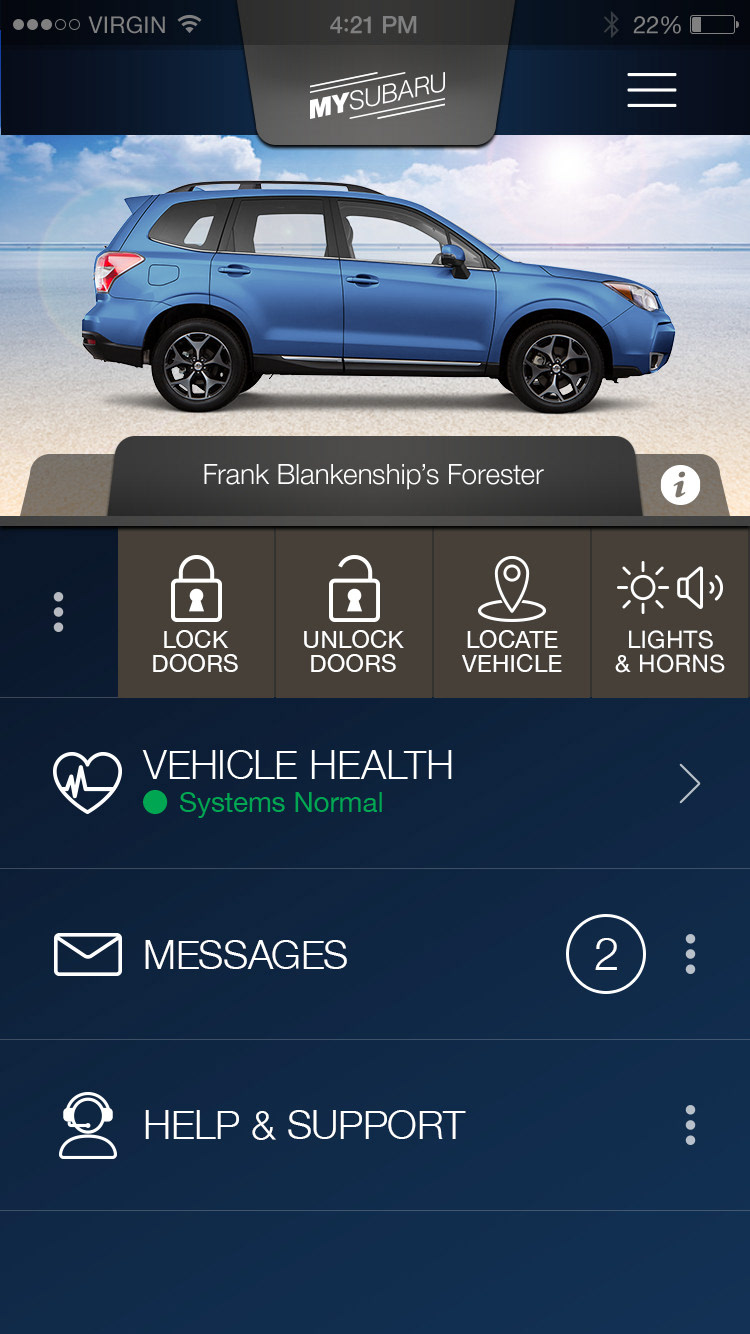Open vehicle info icon
The height and width of the screenshot is (1334, 750).
tap(680, 486)
